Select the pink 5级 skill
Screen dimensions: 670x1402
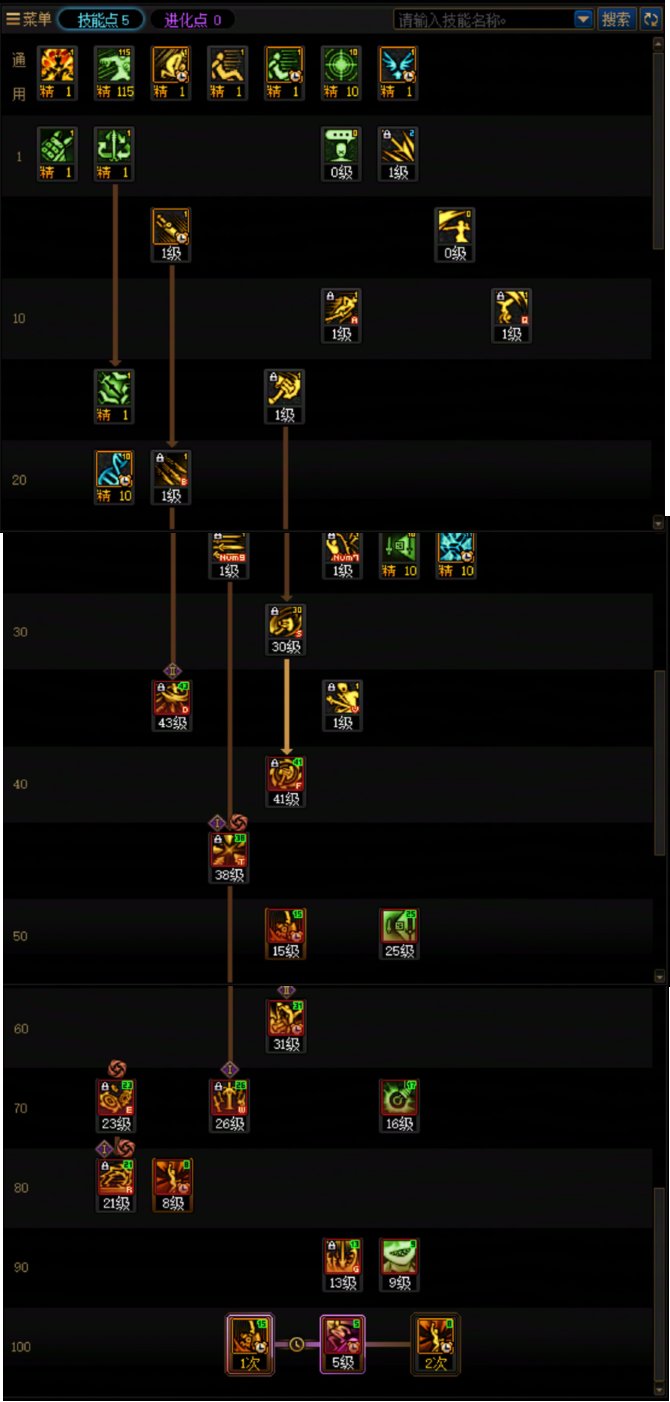(x=342, y=1338)
